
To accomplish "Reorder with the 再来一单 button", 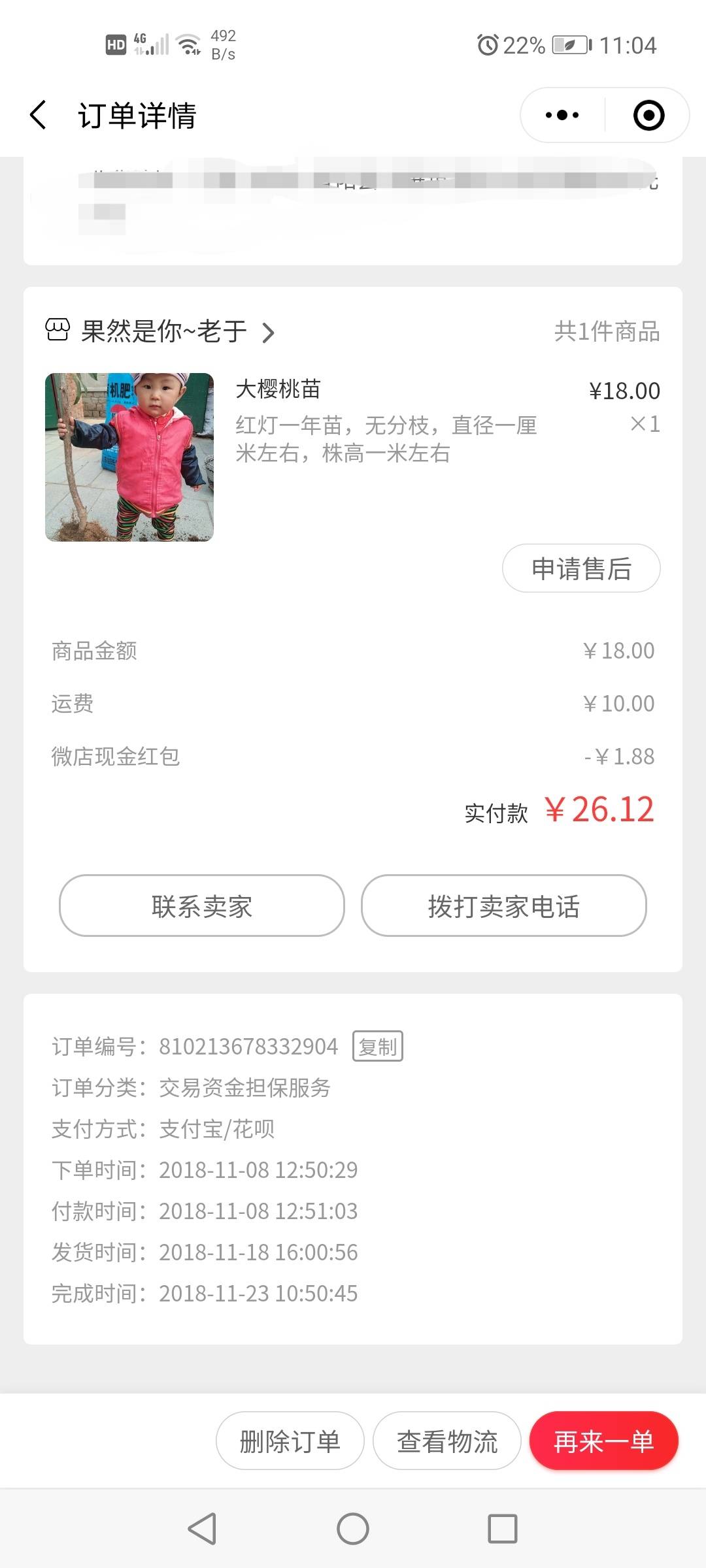I will tap(603, 1441).
